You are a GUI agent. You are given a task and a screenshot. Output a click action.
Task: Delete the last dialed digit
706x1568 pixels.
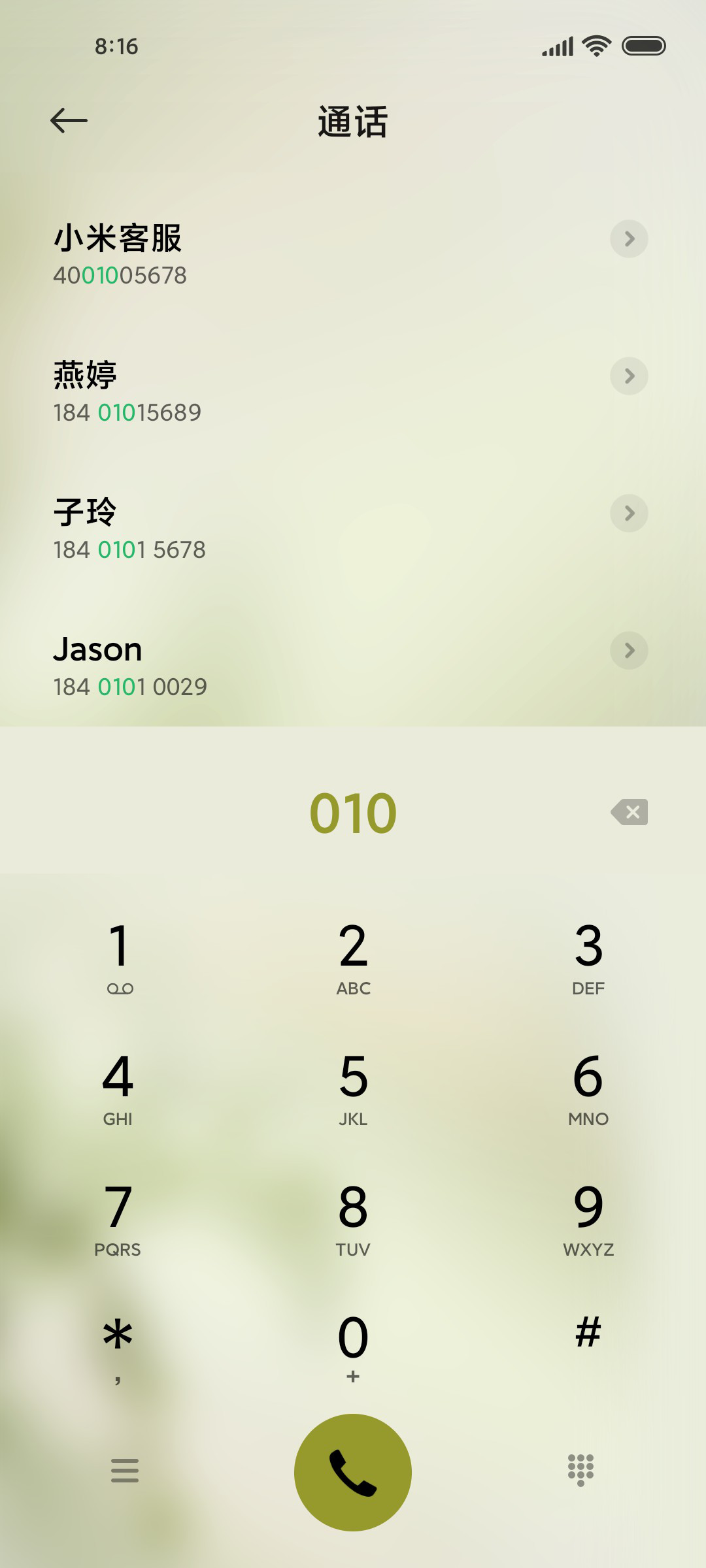pyautogui.click(x=629, y=812)
